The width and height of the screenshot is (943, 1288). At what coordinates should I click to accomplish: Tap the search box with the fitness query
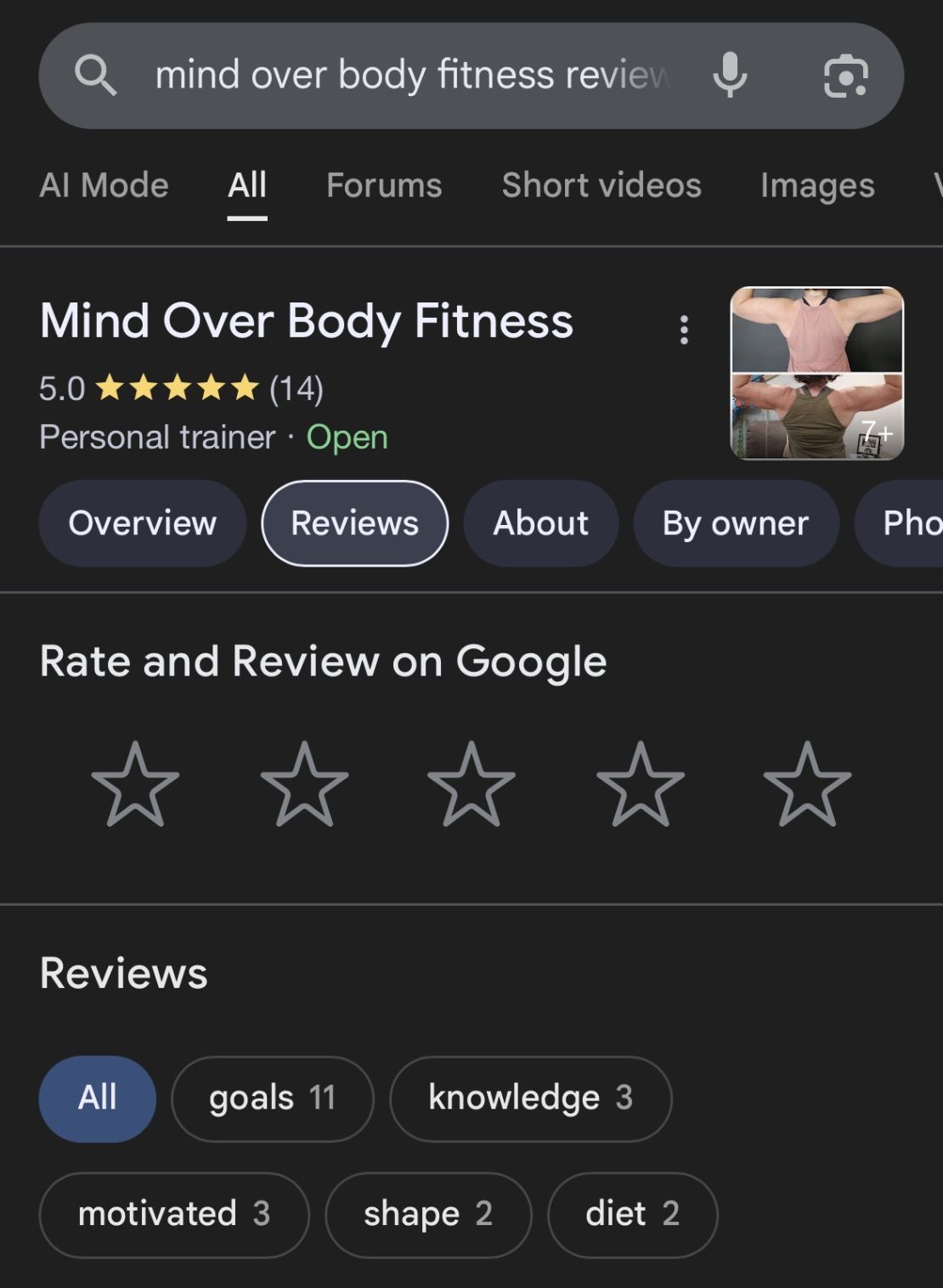[412, 75]
